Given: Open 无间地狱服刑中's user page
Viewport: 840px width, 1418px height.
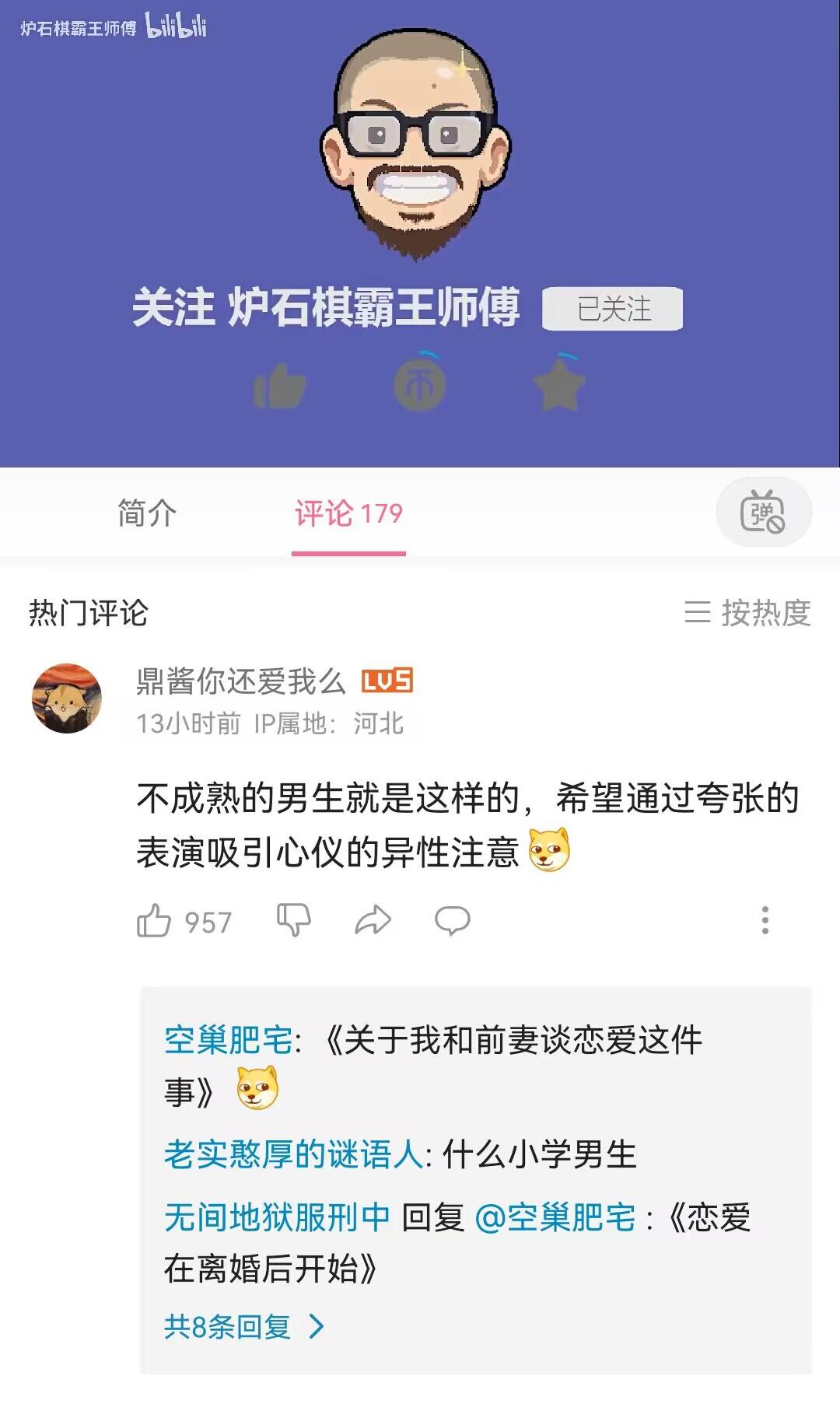Looking at the screenshot, I should click(x=277, y=1217).
